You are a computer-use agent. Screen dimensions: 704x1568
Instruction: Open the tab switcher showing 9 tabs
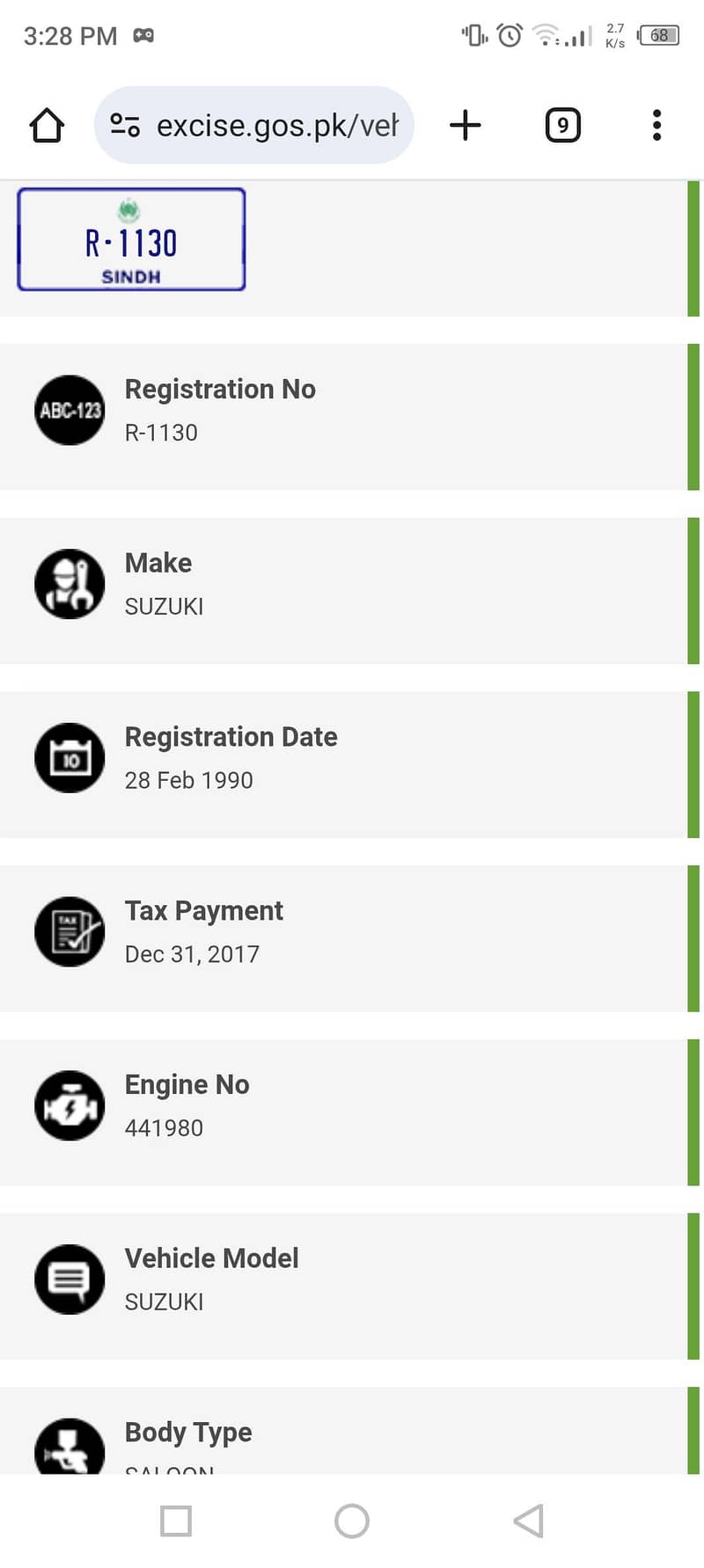coord(562,126)
